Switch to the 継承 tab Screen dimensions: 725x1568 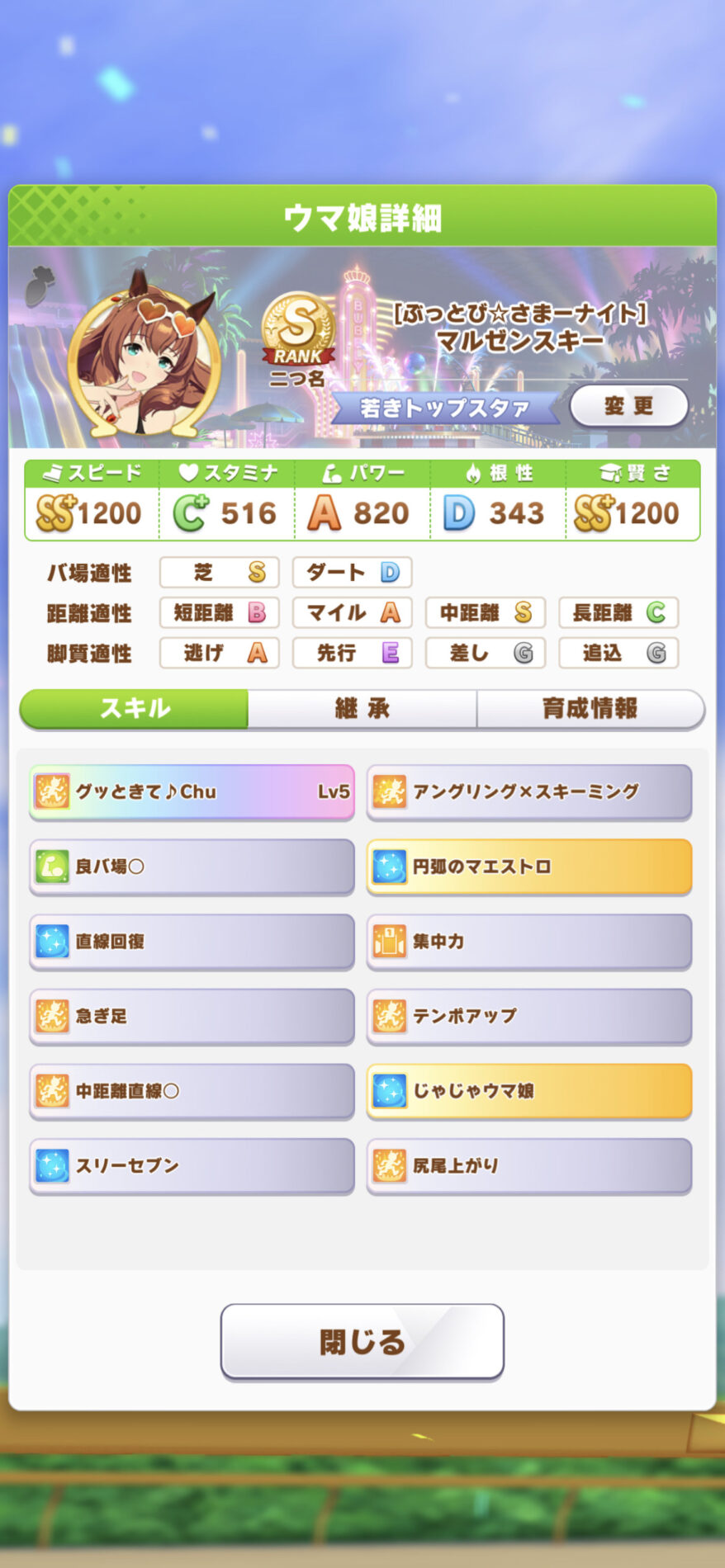coord(362,708)
